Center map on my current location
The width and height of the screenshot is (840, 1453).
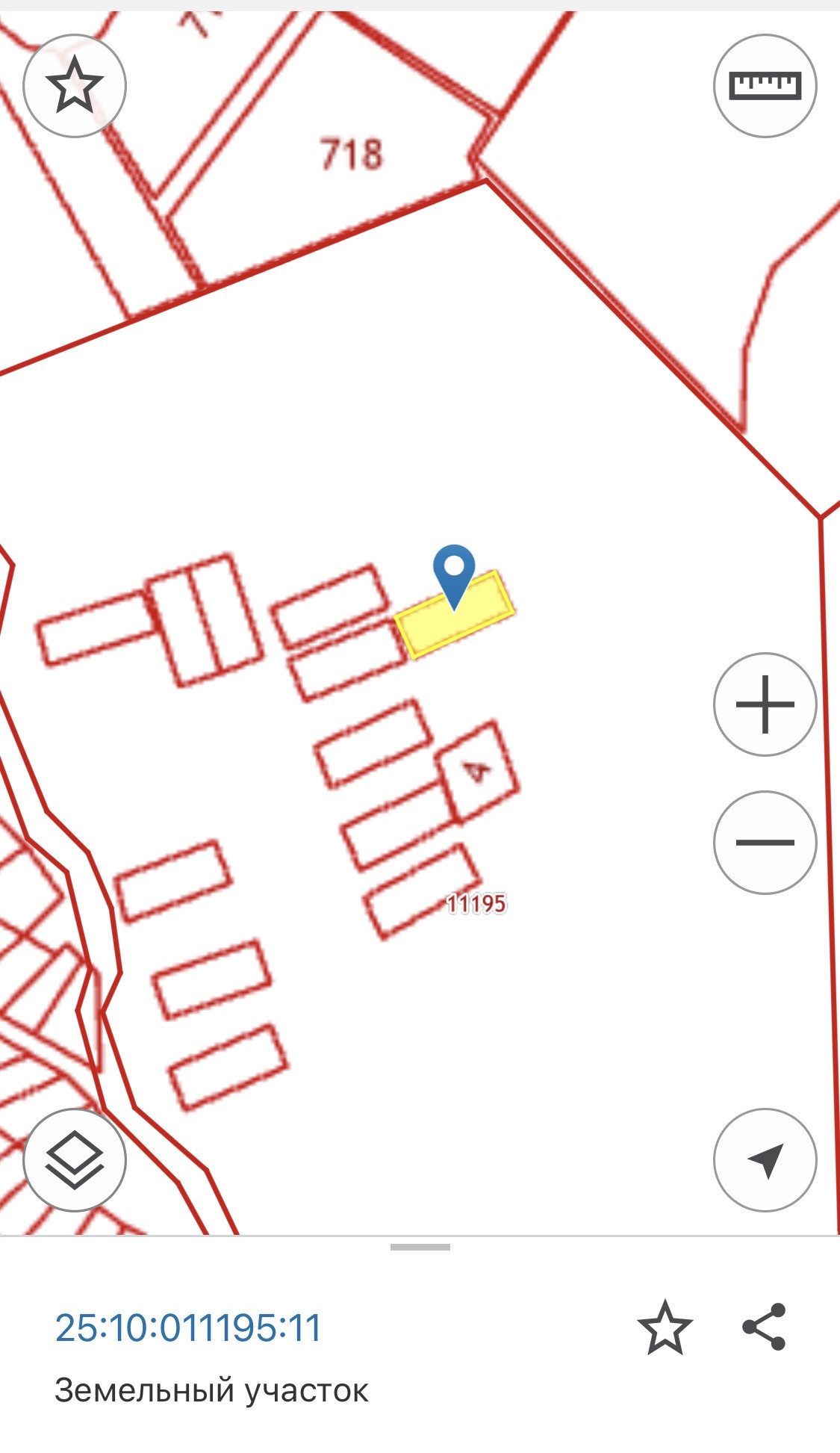click(765, 1159)
